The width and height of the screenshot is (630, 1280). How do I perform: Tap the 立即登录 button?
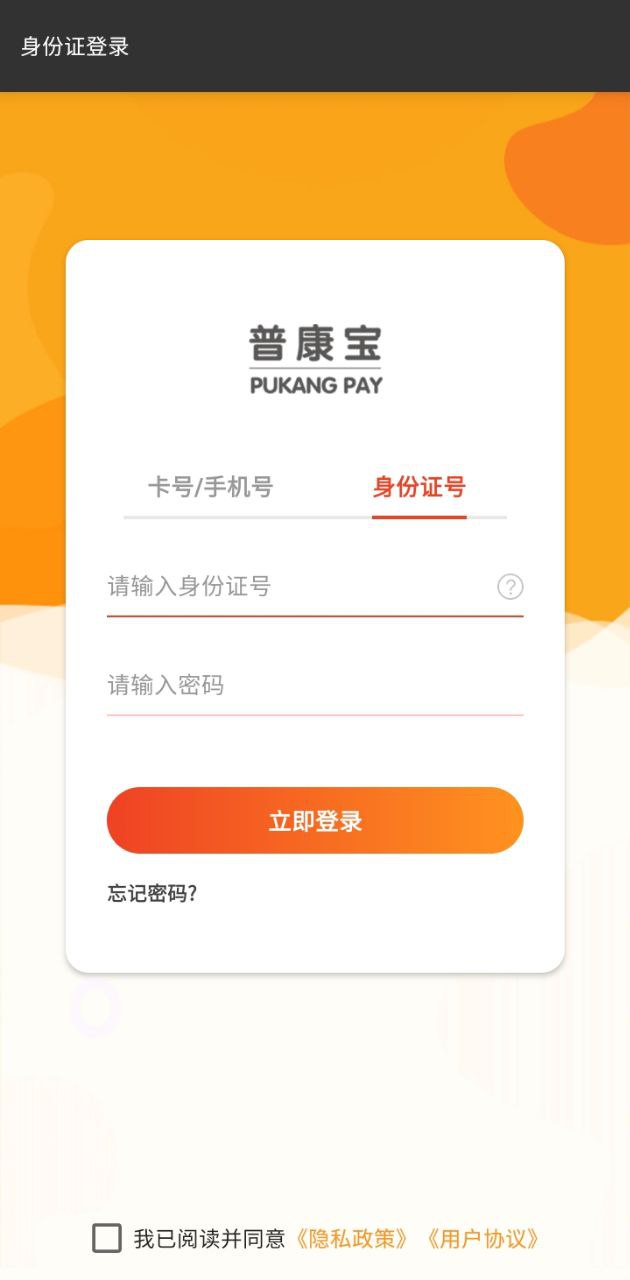pyautogui.click(x=315, y=821)
